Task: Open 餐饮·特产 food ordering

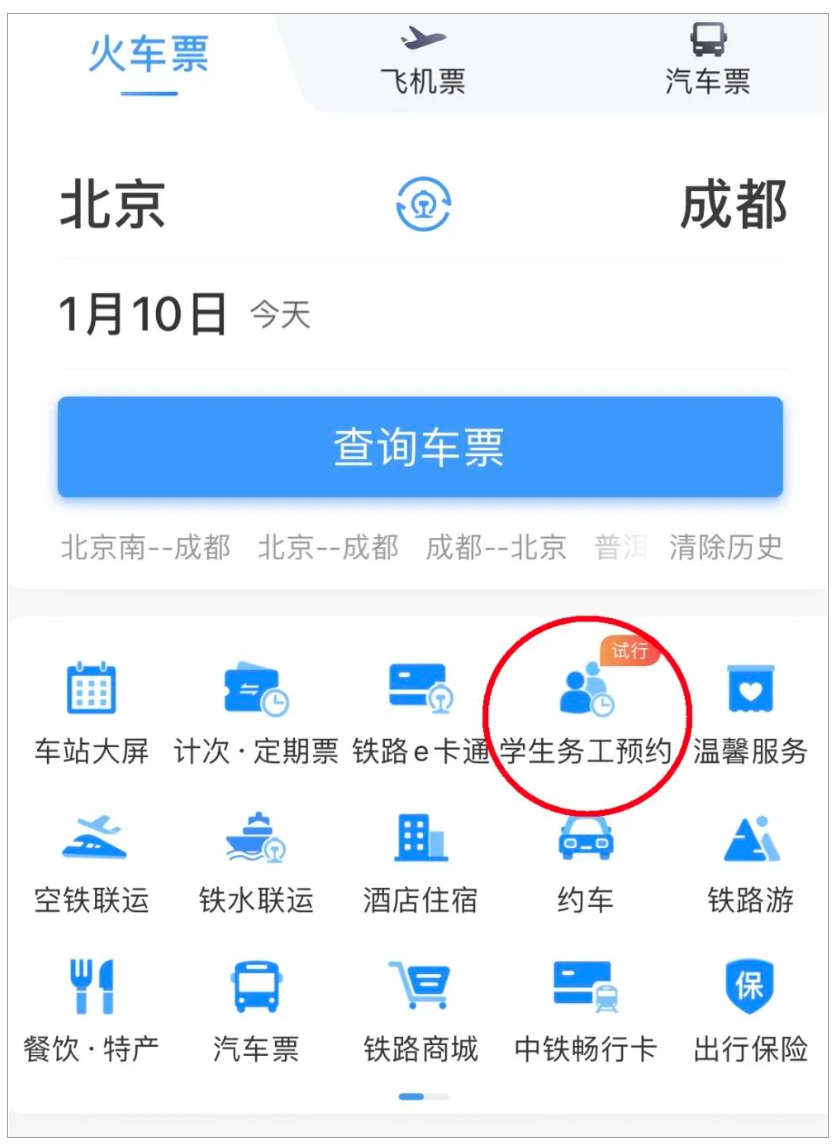Action: (91, 1010)
